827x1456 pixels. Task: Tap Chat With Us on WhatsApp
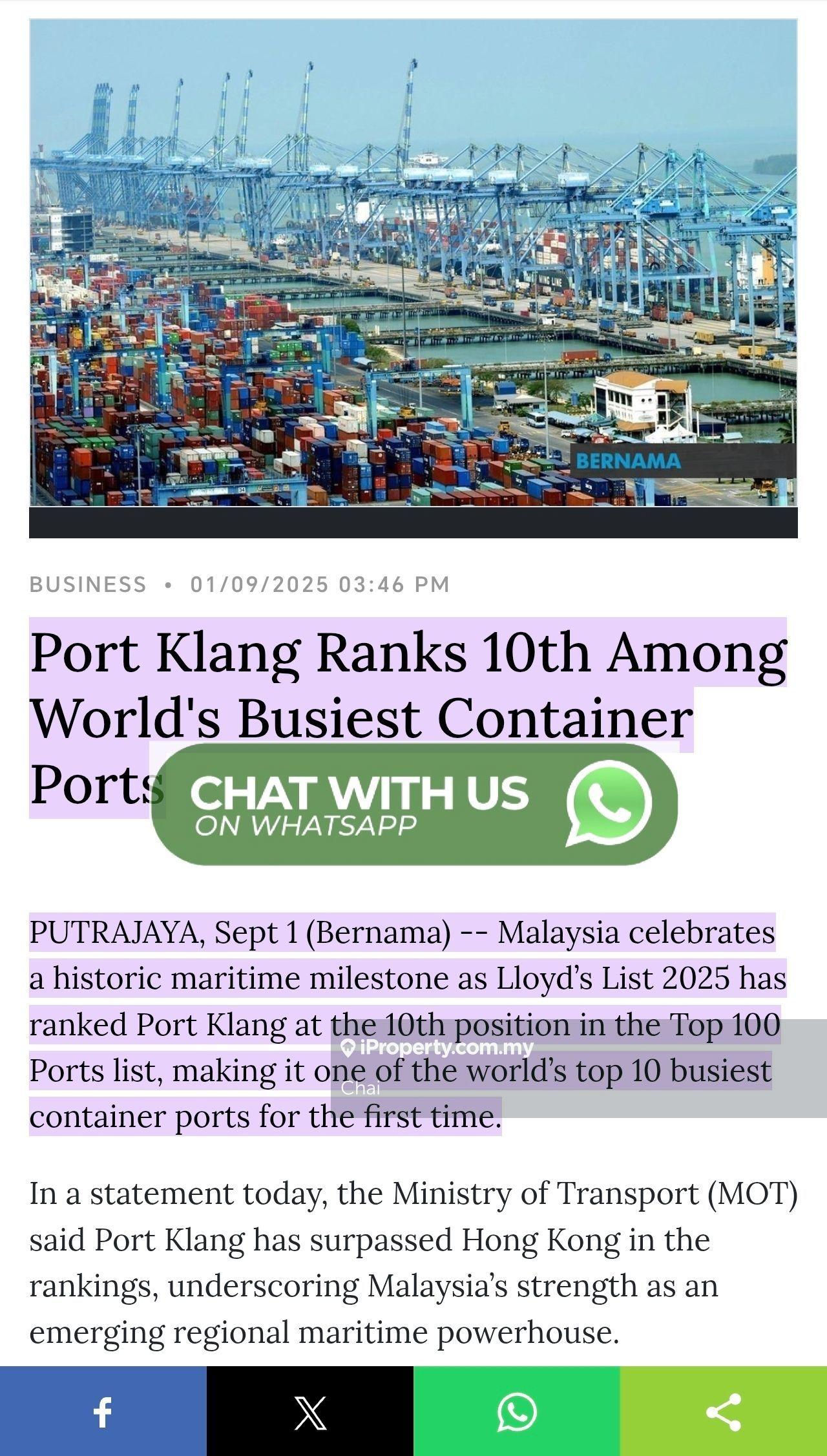point(413,804)
